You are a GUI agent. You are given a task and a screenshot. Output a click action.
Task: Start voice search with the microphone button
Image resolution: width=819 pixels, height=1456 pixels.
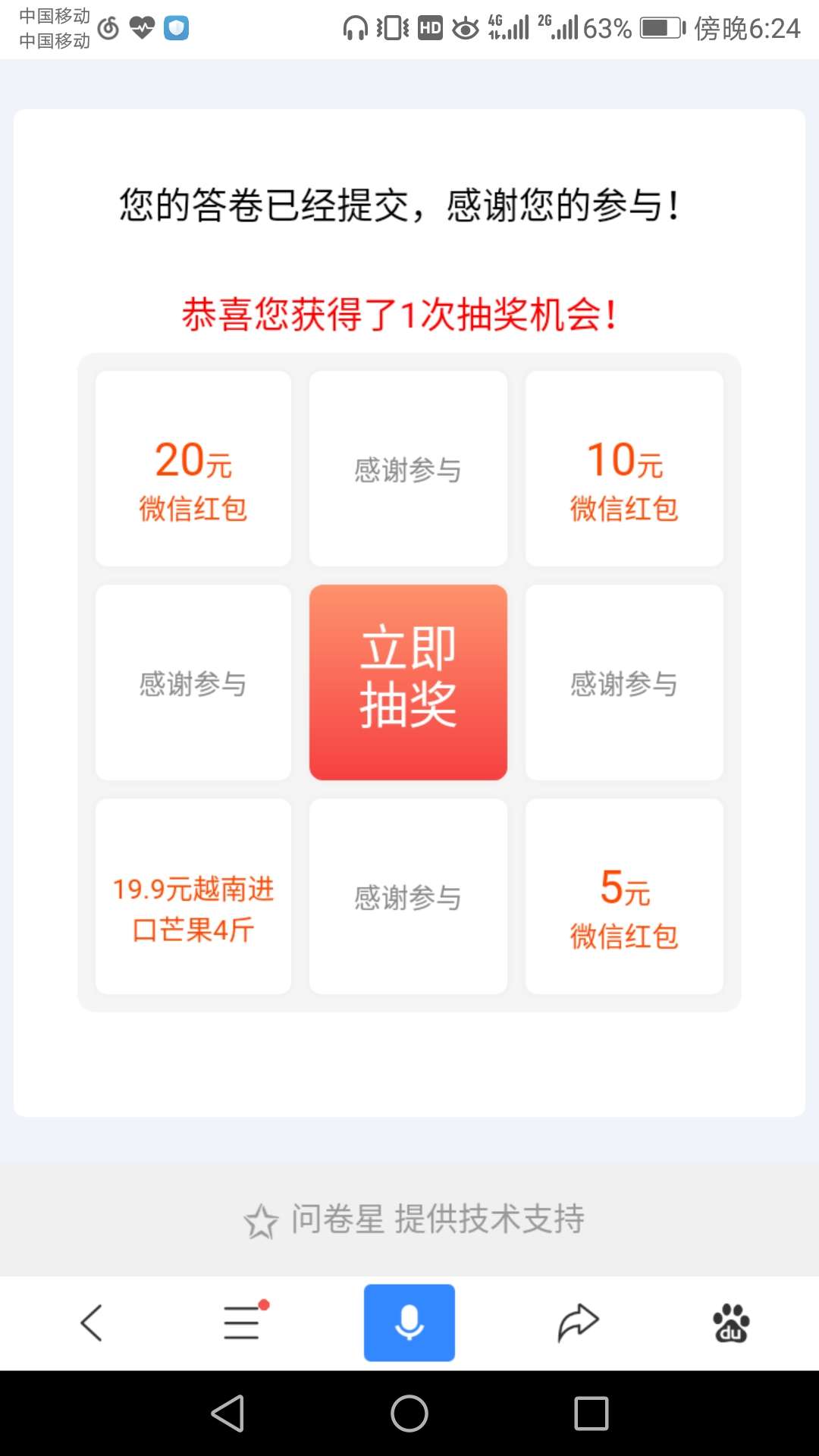click(x=409, y=1323)
